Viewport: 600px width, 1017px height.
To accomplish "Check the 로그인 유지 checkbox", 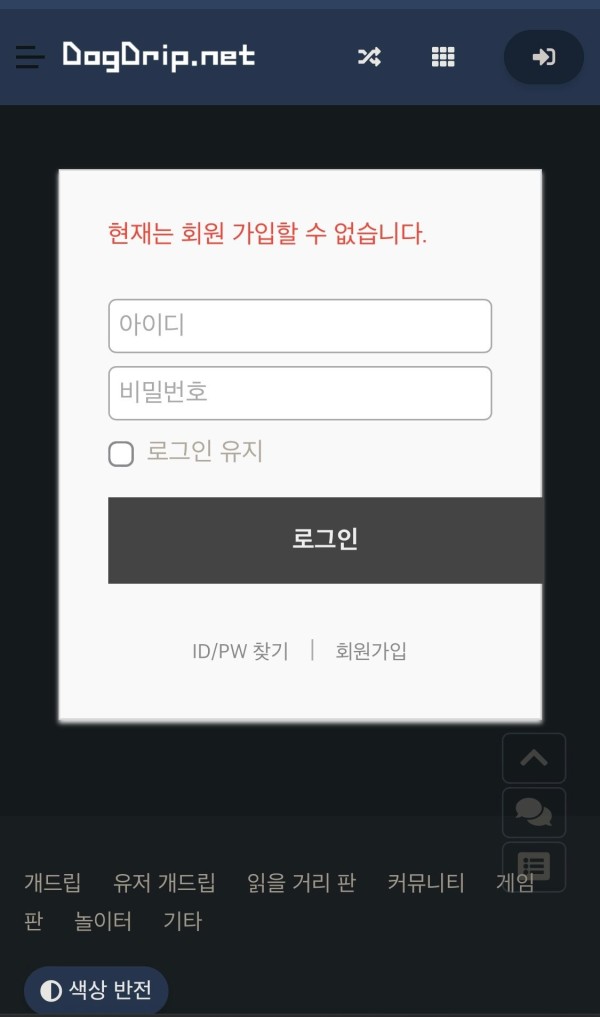I will [x=121, y=454].
